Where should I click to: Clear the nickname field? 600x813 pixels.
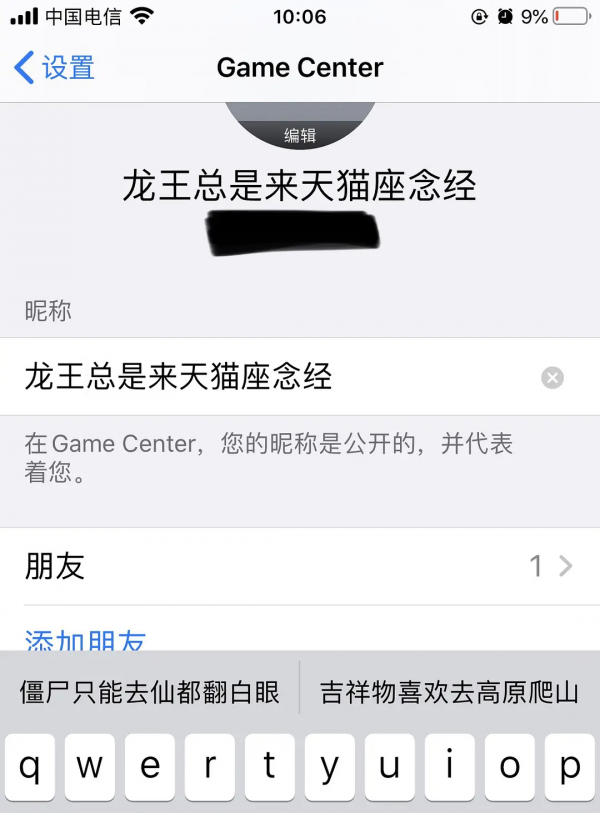coord(552,377)
